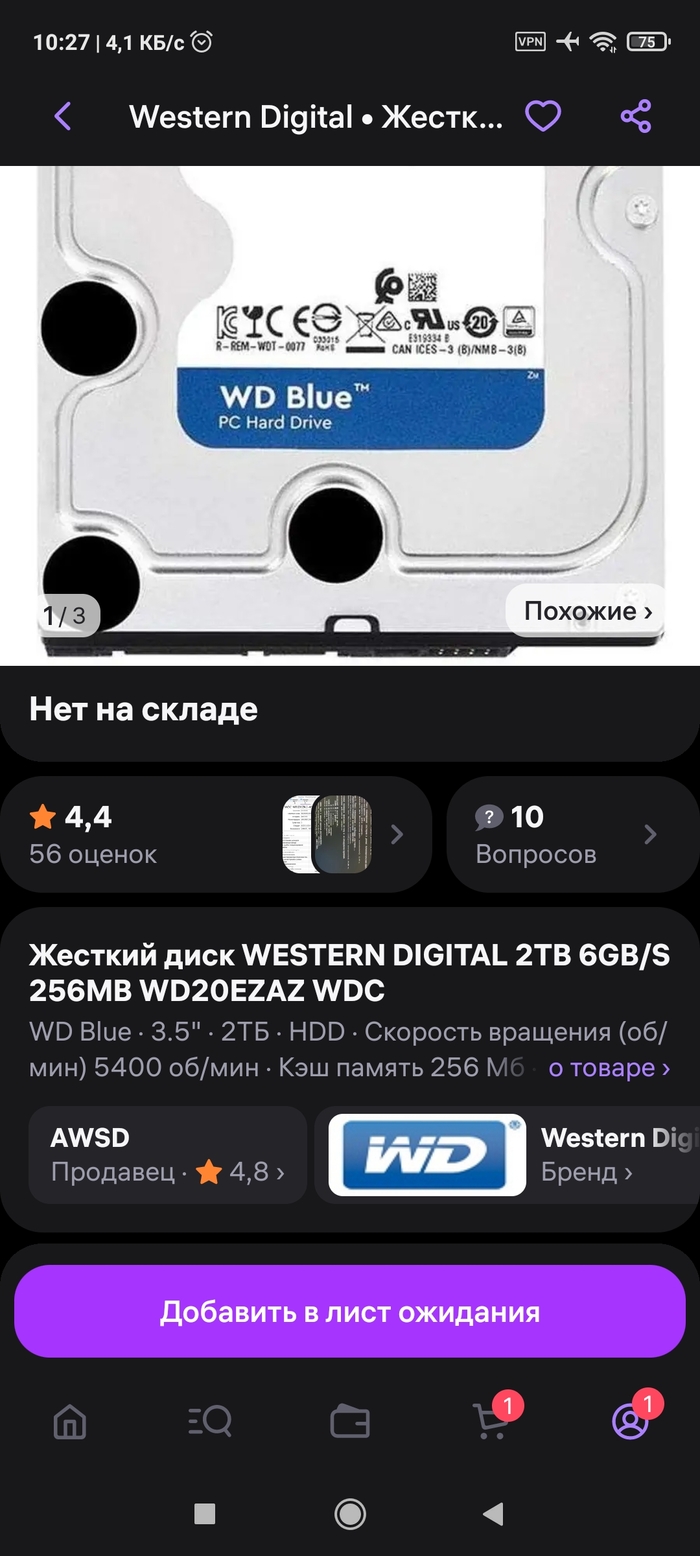Open the catalog search tab
Screen dimensions: 700x1556
(210, 1421)
